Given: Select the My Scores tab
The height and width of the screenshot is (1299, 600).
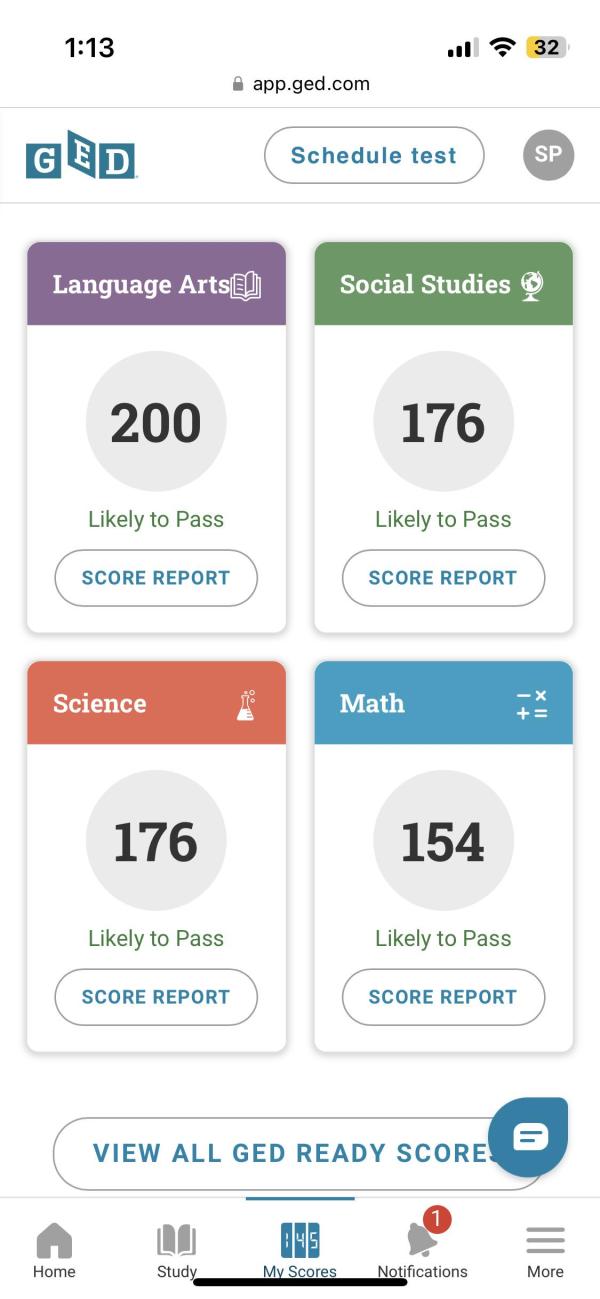Looking at the screenshot, I should pos(300,1250).
